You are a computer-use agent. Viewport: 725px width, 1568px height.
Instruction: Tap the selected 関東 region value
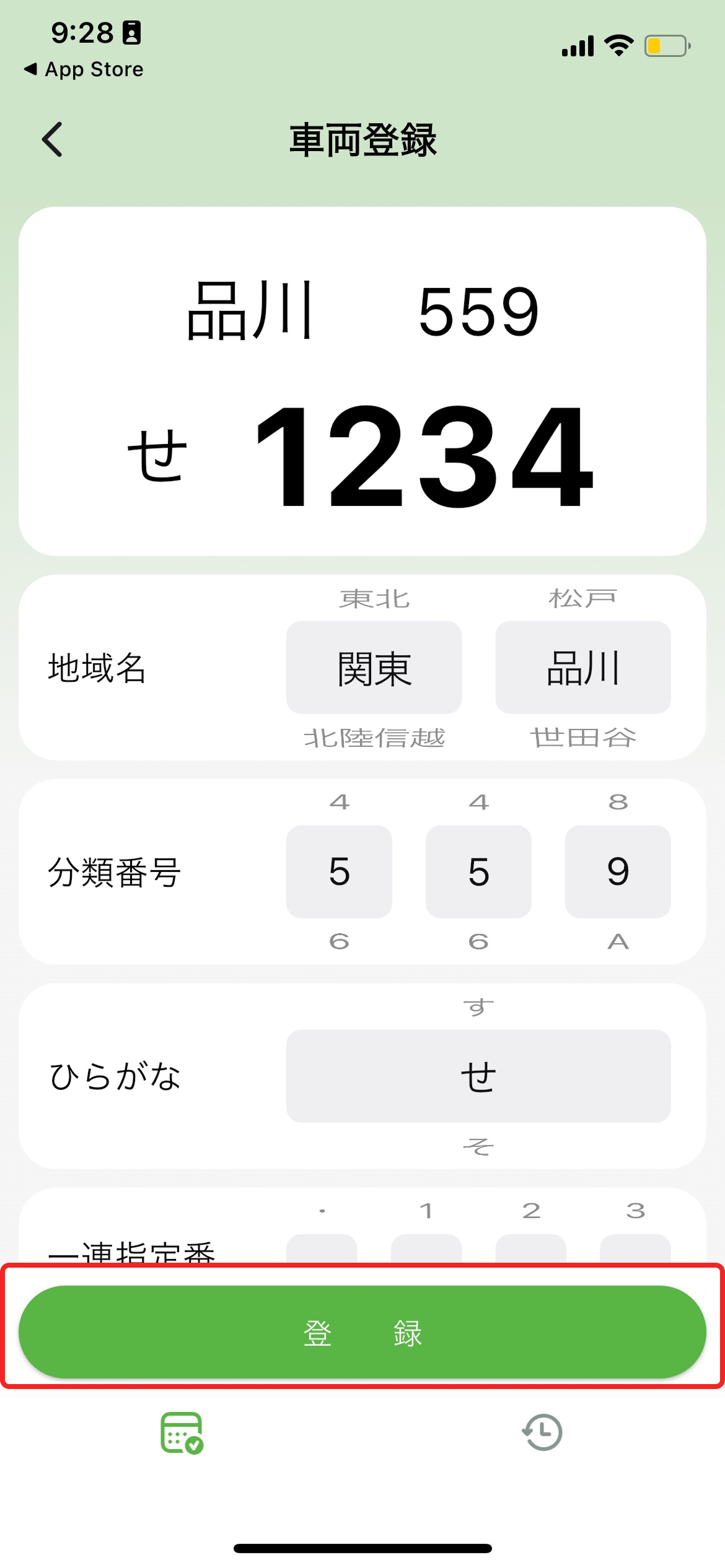point(374,668)
